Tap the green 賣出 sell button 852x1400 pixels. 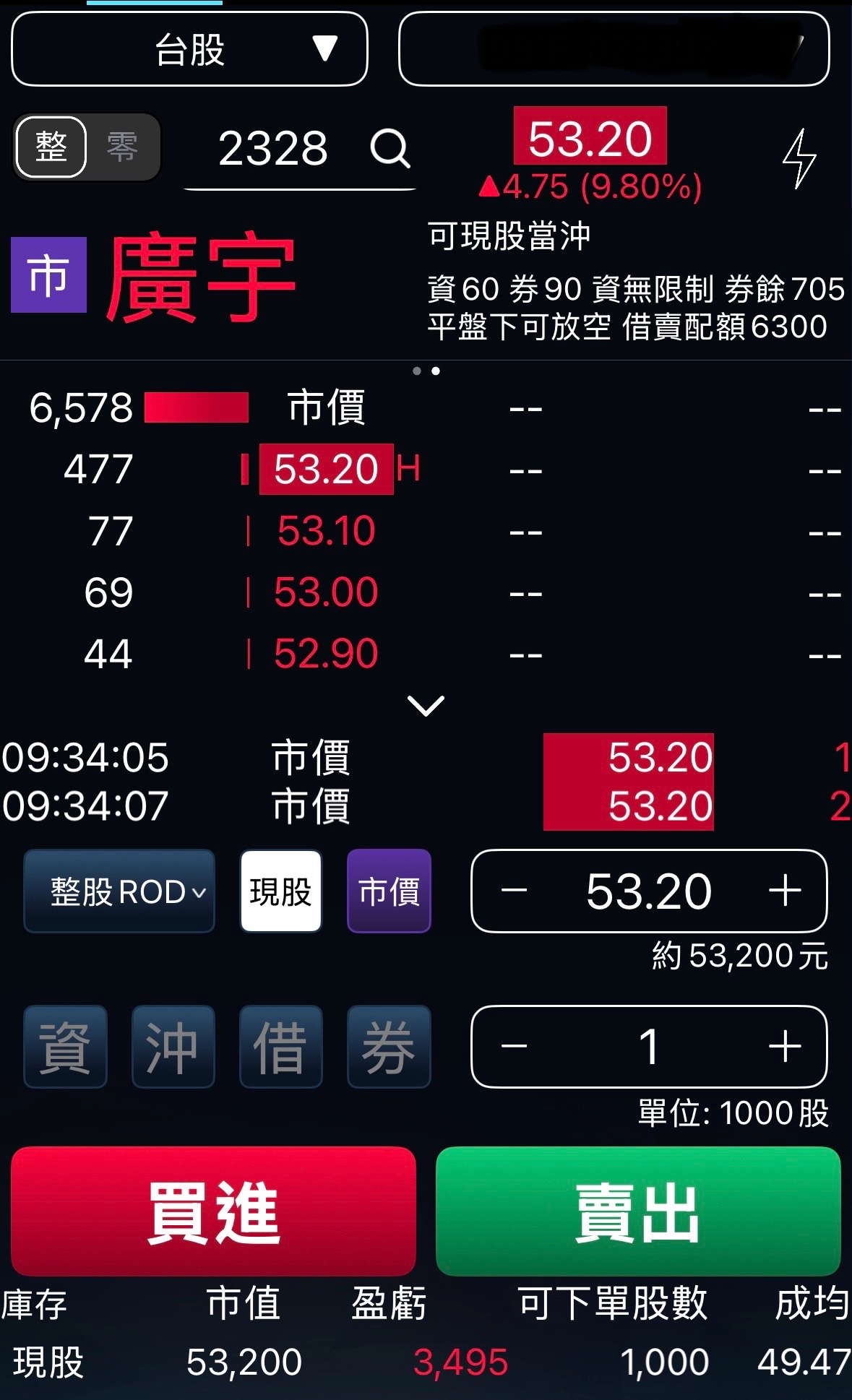click(637, 1211)
